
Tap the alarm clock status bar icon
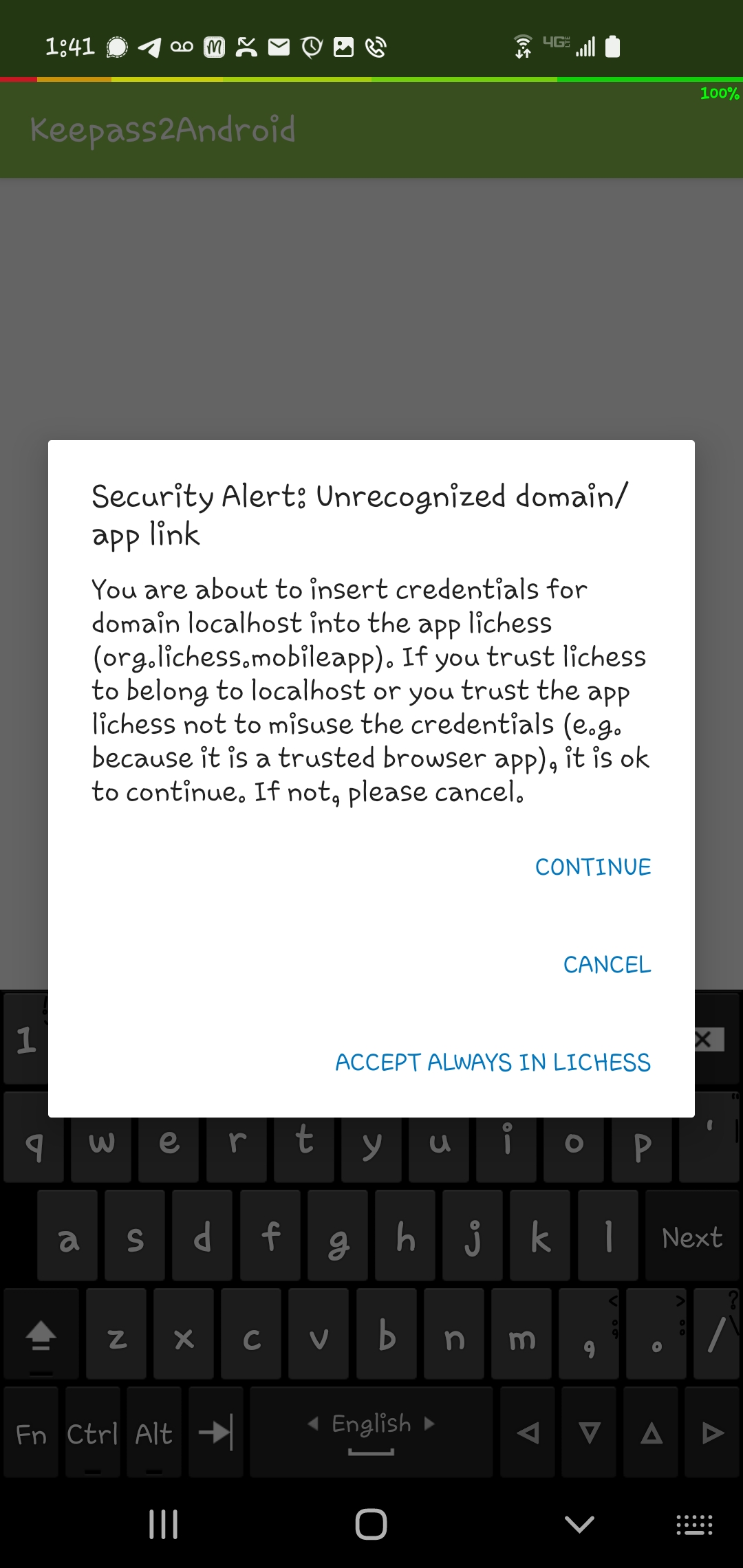[311, 47]
